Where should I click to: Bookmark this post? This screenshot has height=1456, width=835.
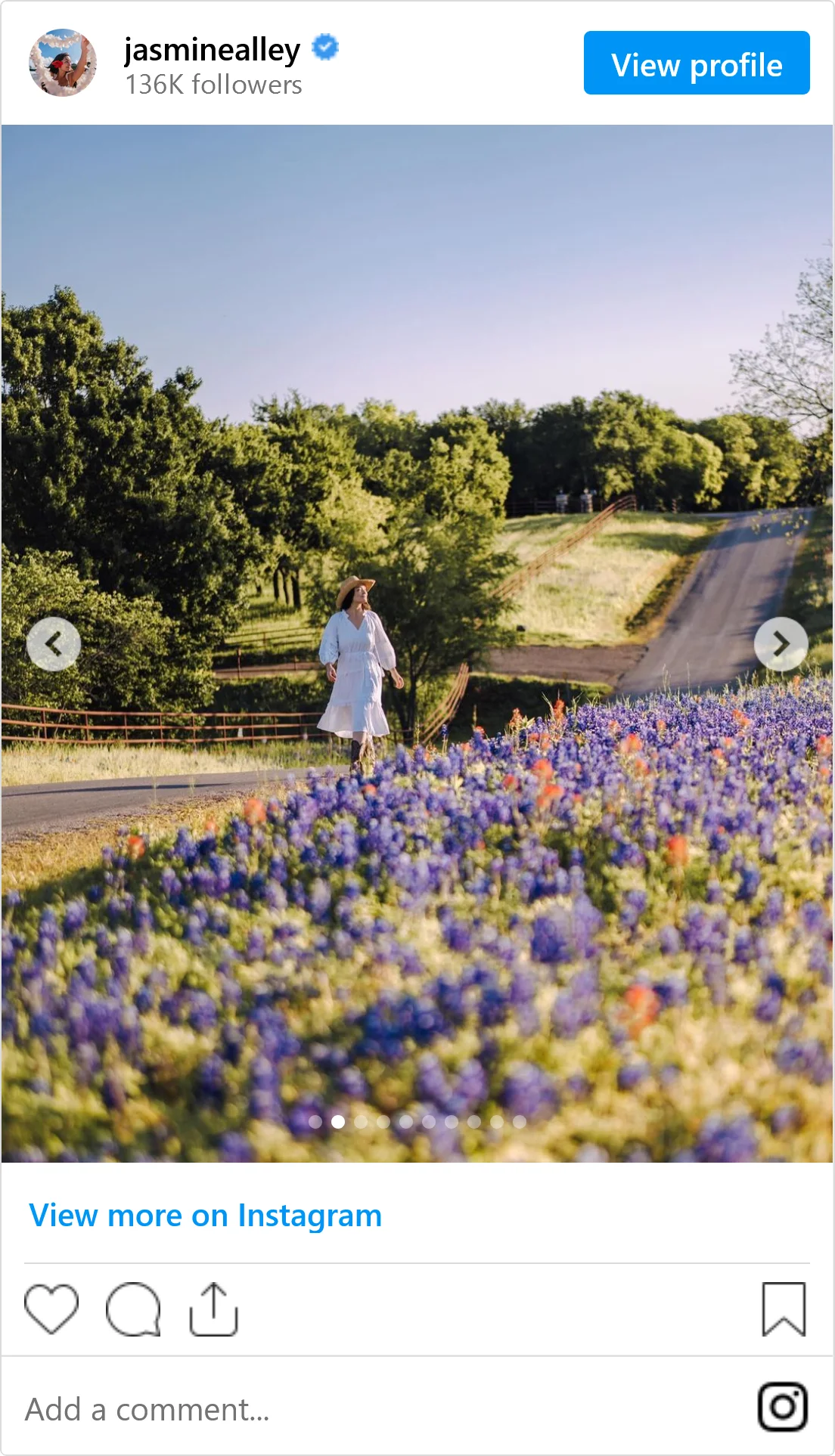coord(784,1309)
